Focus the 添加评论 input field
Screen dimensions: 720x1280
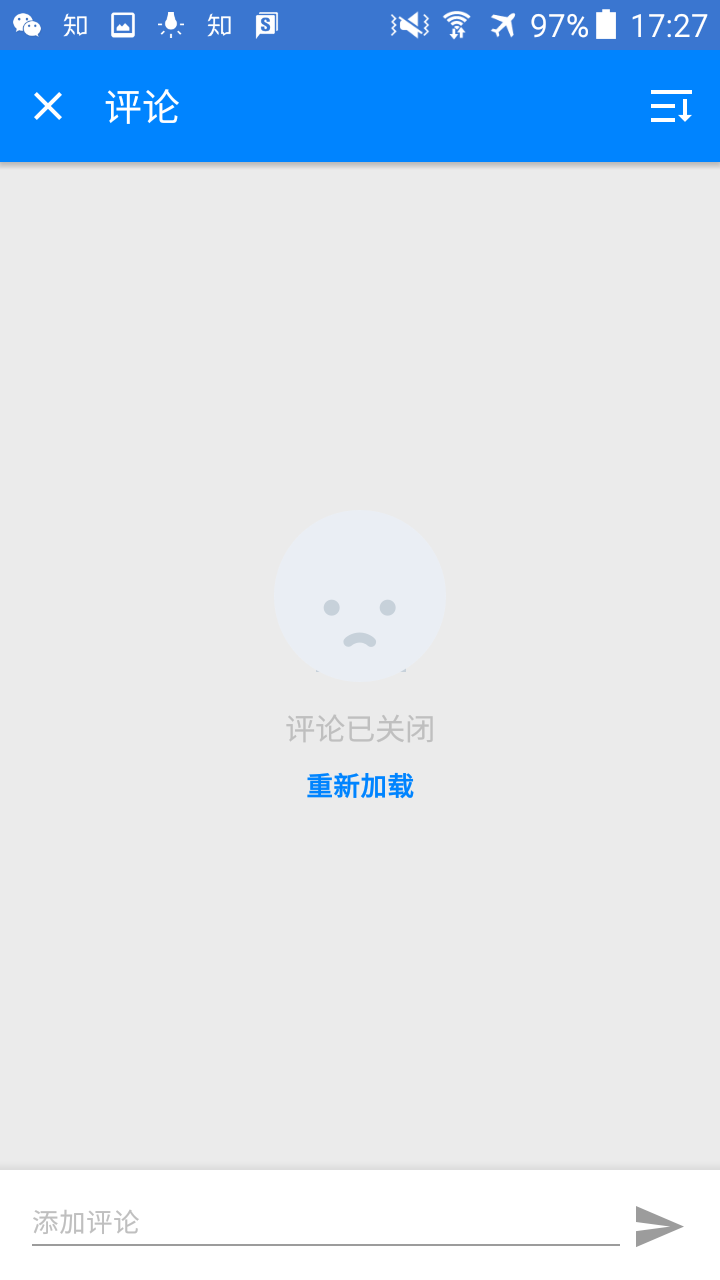click(x=325, y=1223)
